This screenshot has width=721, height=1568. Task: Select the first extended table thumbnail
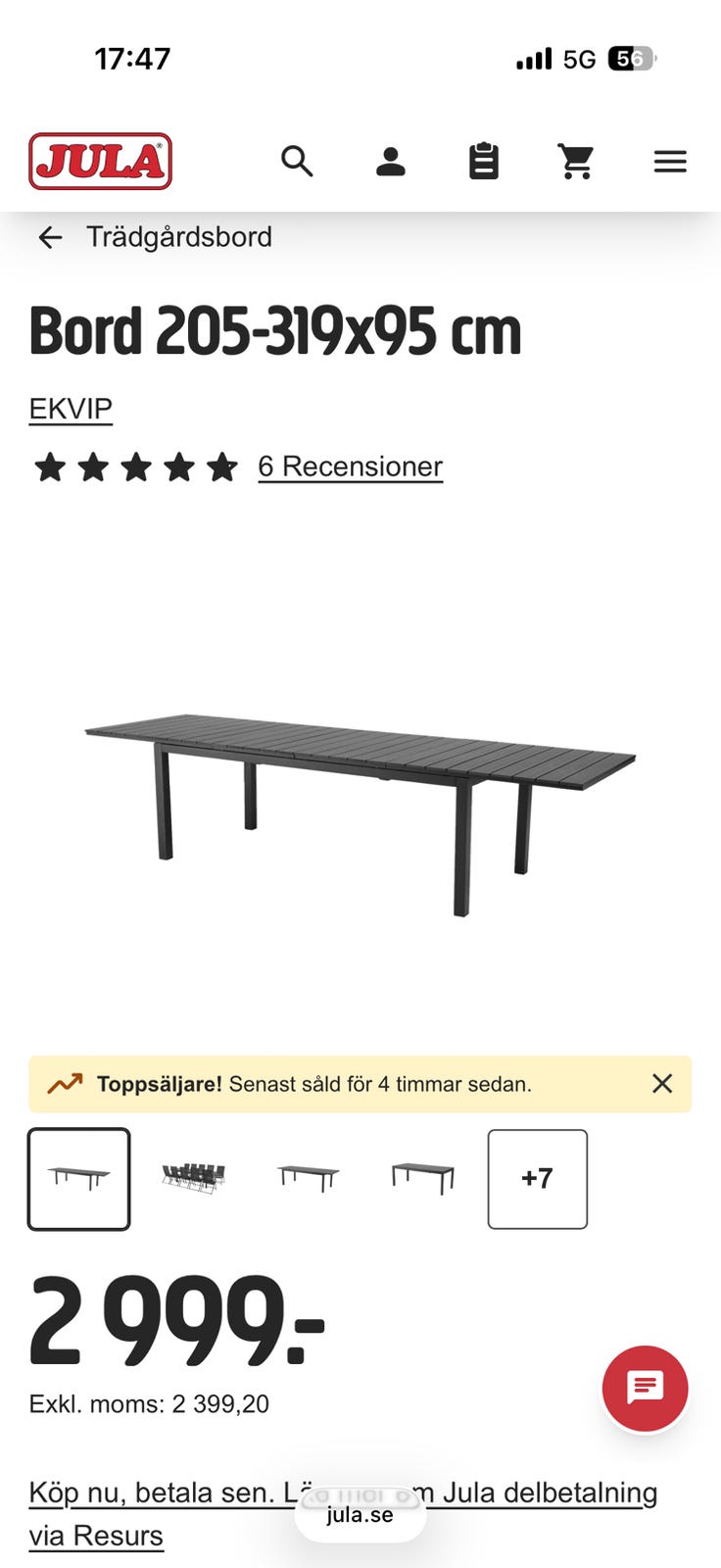[x=79, y=1179]
